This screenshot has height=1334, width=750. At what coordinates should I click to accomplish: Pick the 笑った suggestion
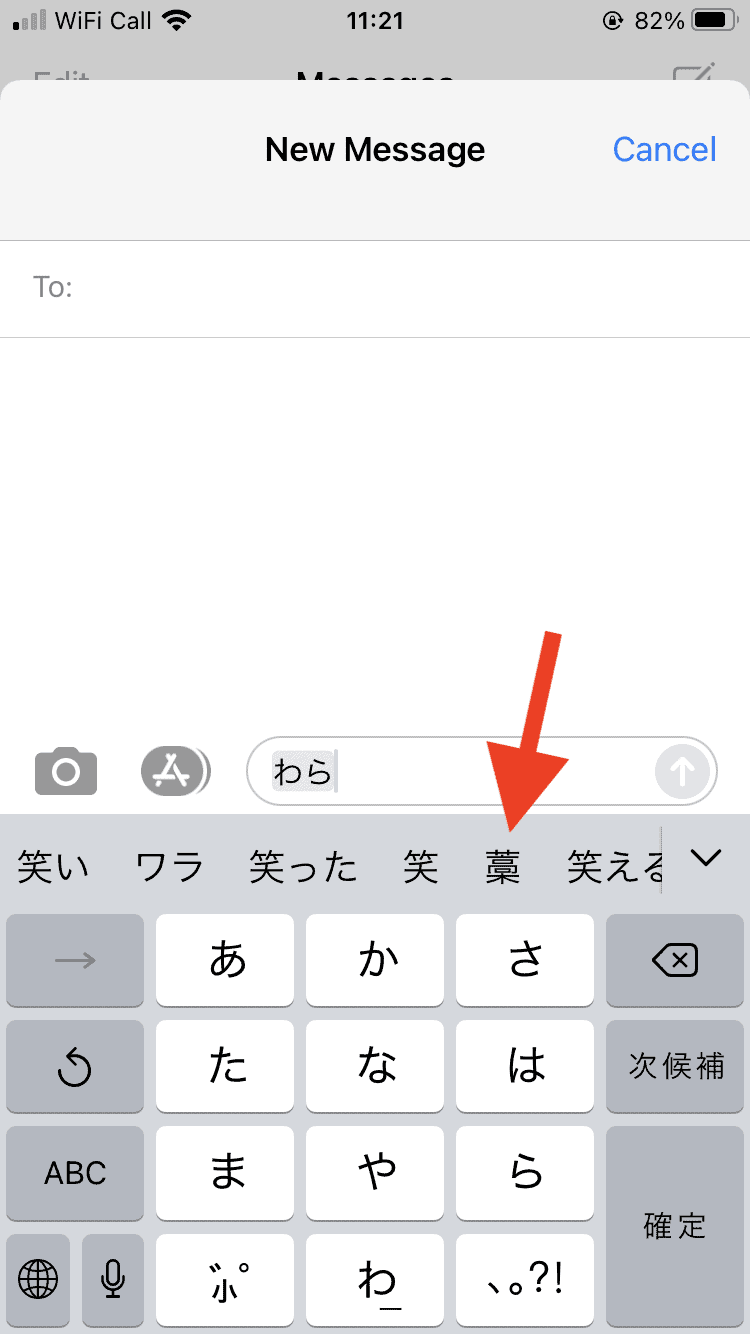tap(303, 866)
